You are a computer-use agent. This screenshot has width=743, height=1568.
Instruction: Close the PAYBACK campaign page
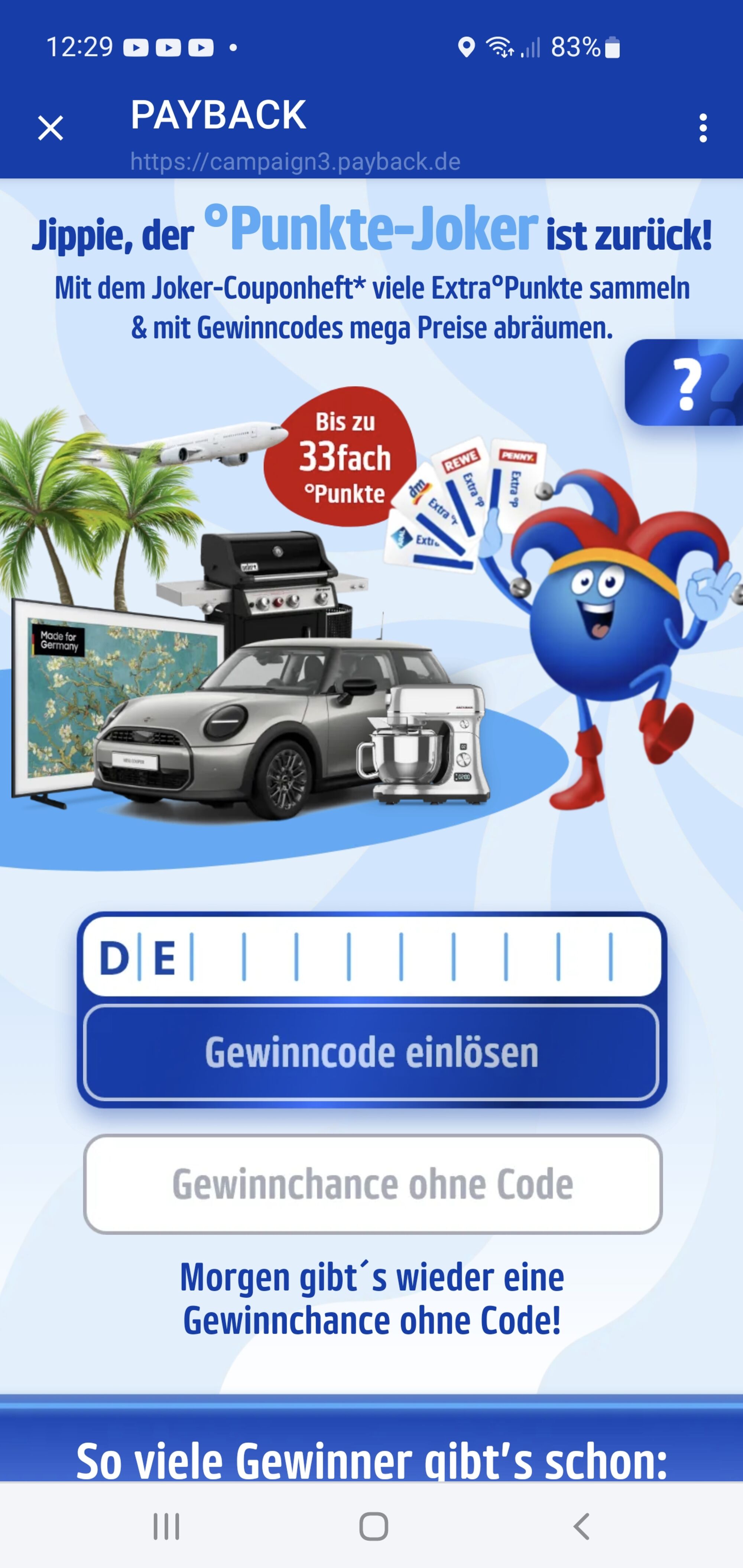coord(51,129)
